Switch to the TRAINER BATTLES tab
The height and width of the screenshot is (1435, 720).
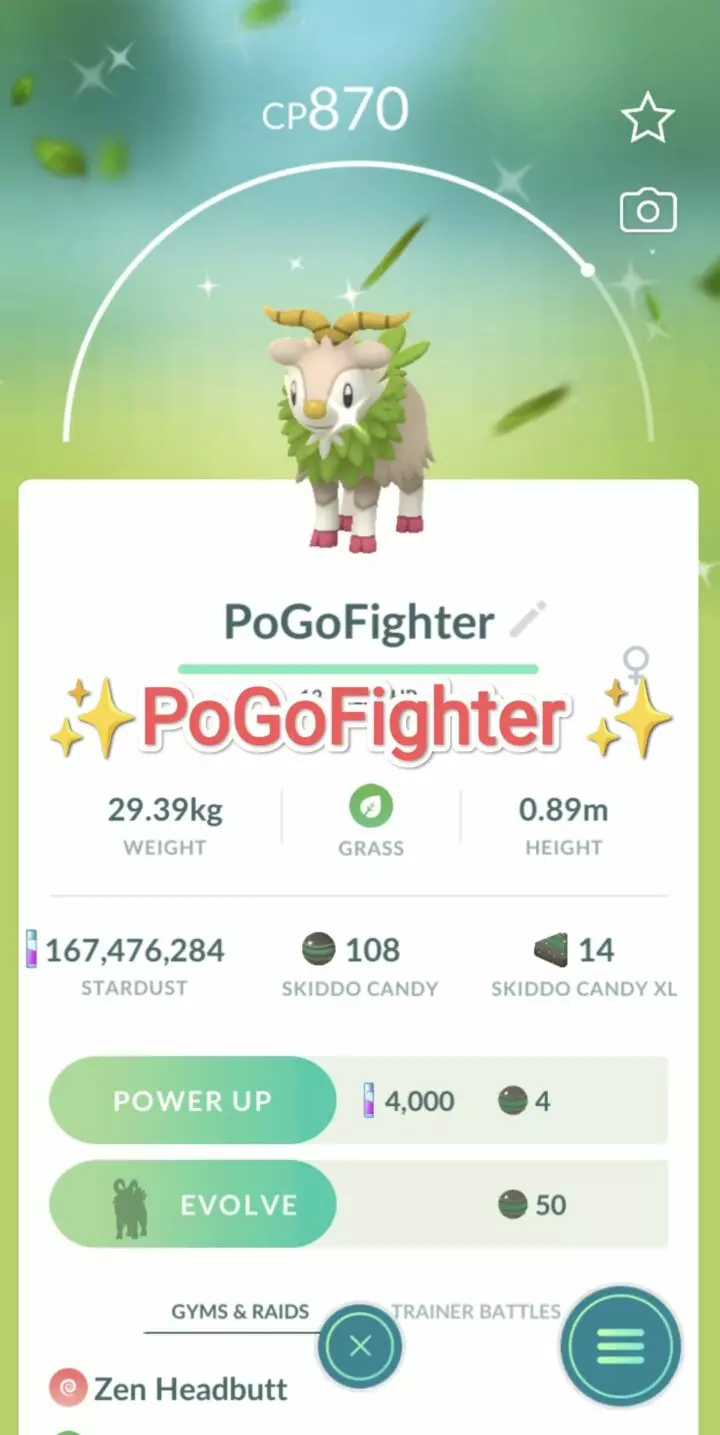click(x=474, y=1311)
